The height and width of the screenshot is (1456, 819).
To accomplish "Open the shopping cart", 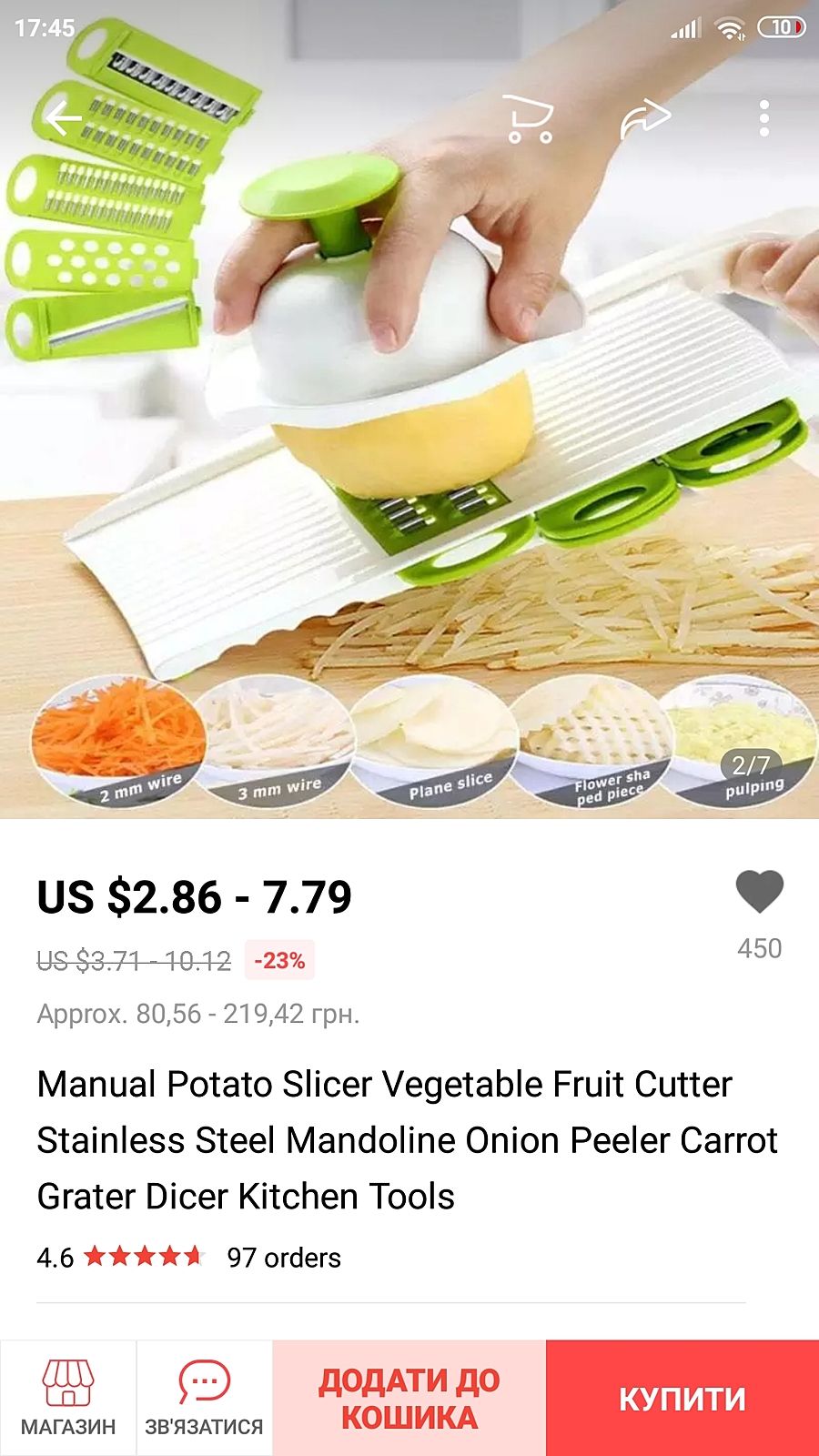I will coord(530,118).
